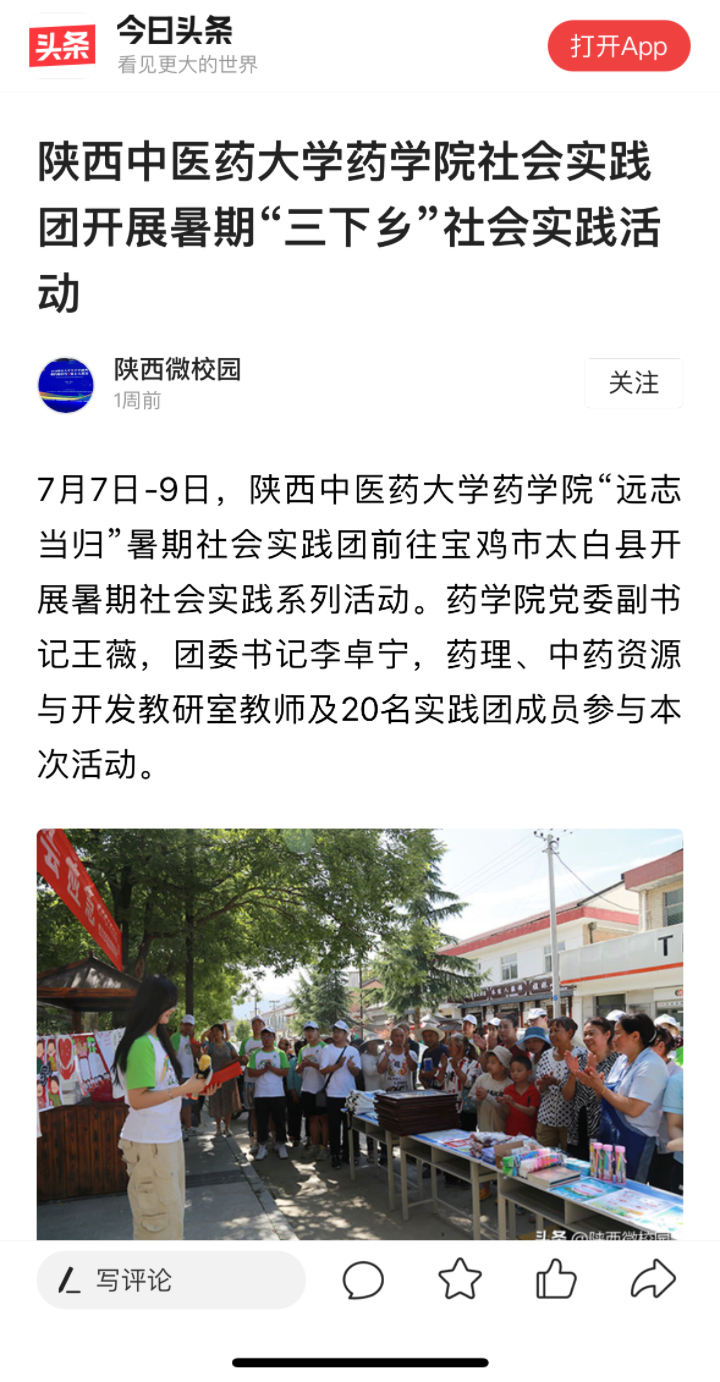Open the 写评论 comment box

pyautogui.click(x=171, y=1280)
